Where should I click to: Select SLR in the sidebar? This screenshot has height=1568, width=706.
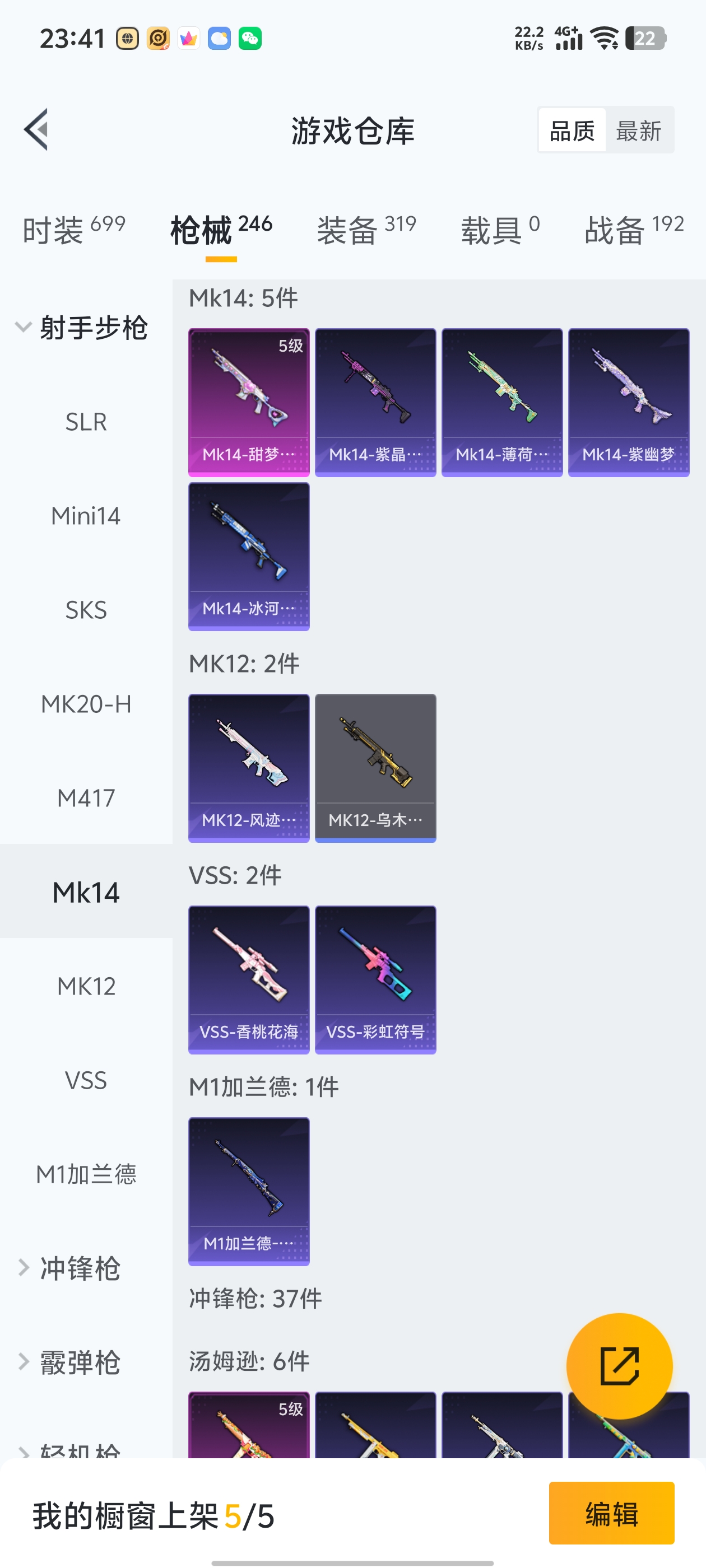(x=86, y=422)
